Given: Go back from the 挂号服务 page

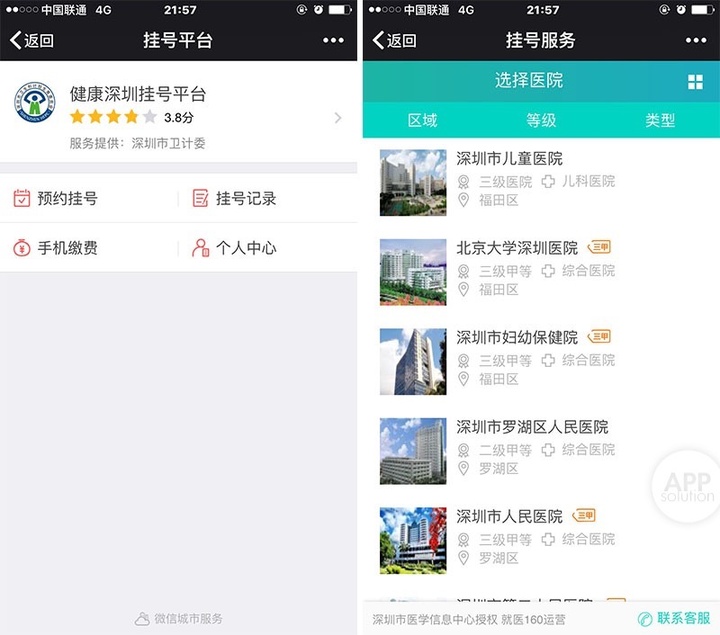Looking at the screenshot, I should [394, 41].
